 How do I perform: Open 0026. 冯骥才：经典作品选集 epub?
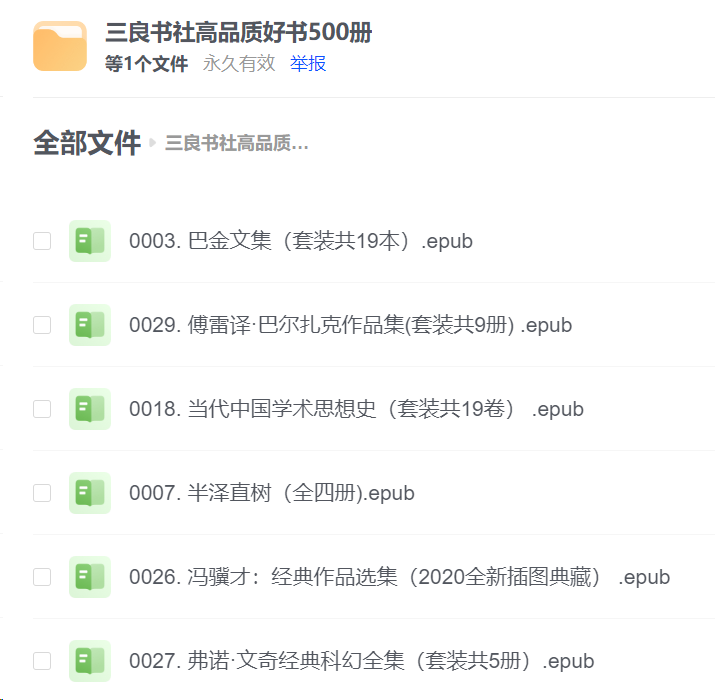pyautogui.click(x=398, y=577)
